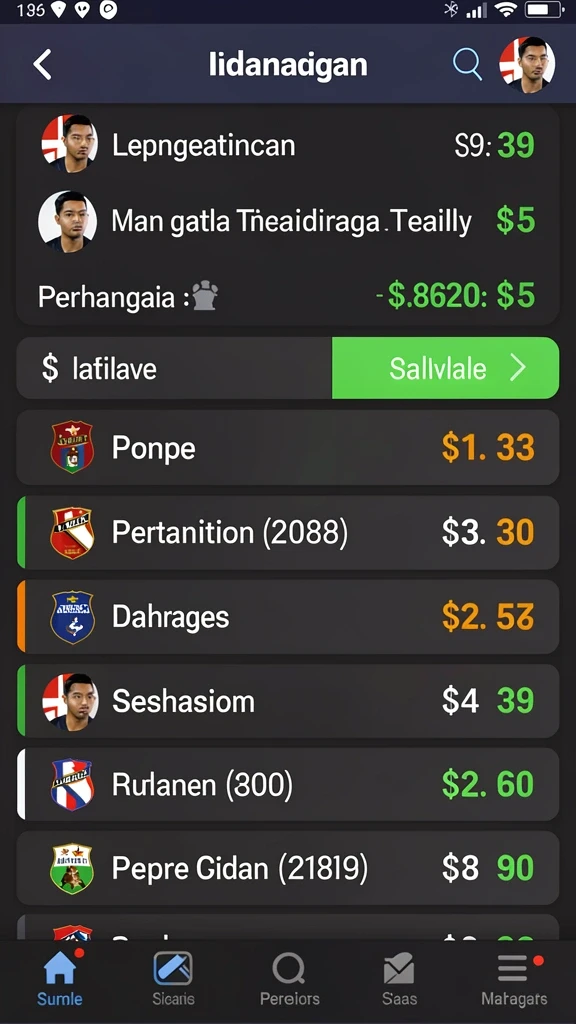The width and height of the screenshot is (576, 1024).
Task: Switch to the Matagats tab
Action: (515, 979)
